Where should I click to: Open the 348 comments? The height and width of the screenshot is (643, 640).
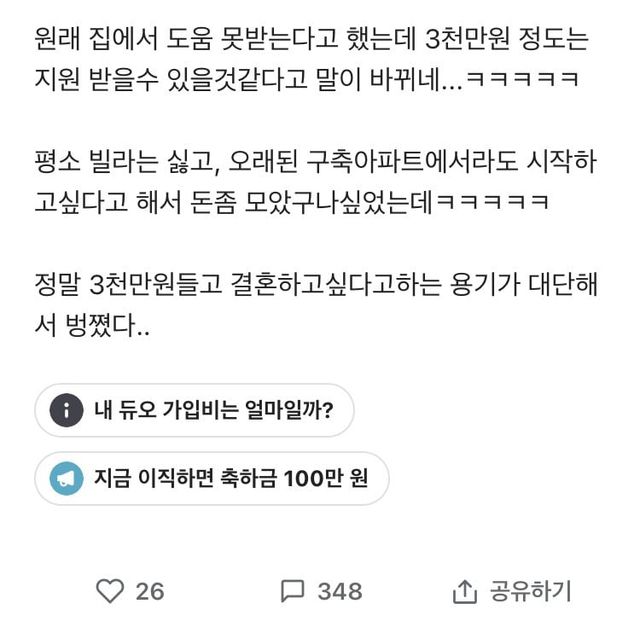pos(321,591)
